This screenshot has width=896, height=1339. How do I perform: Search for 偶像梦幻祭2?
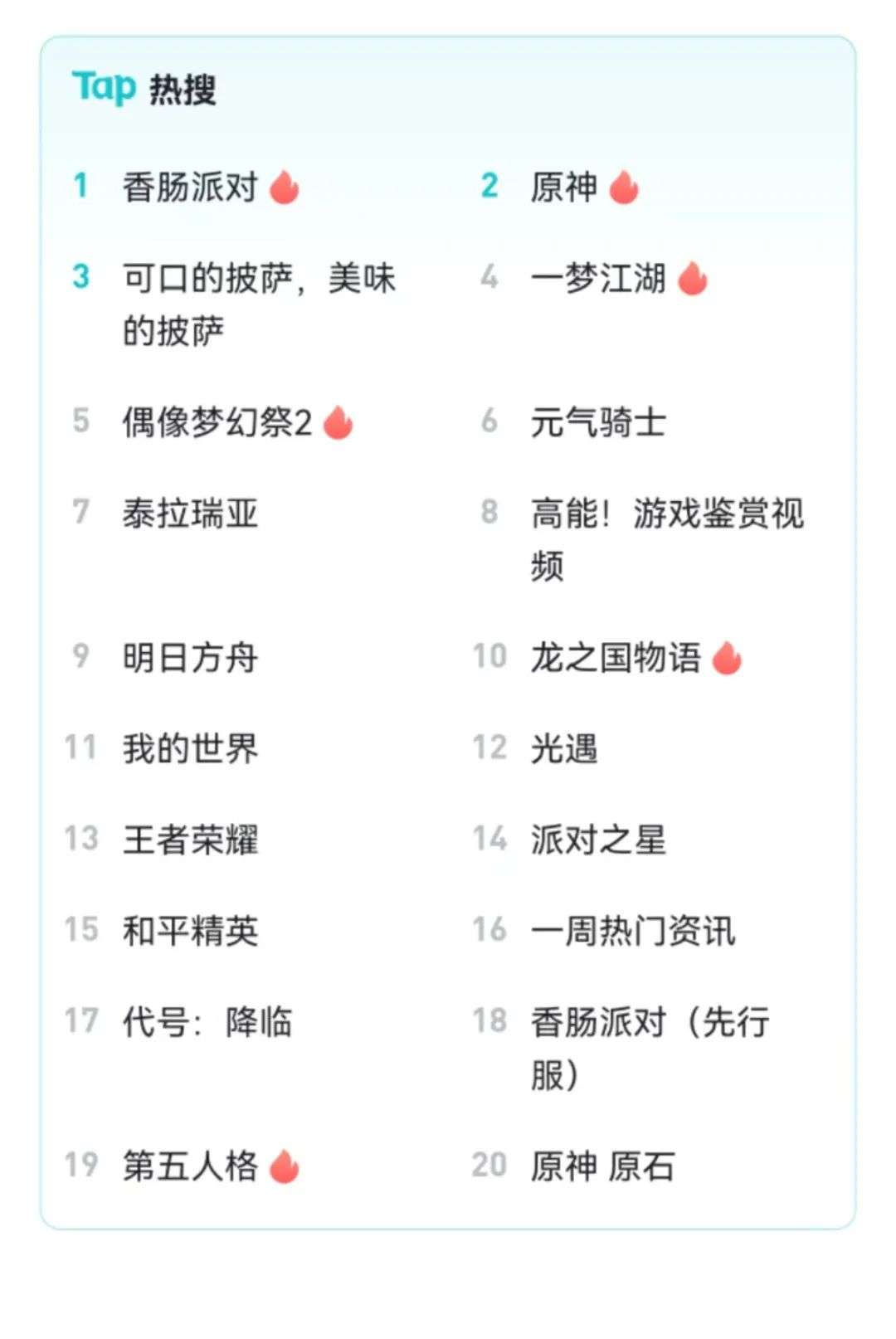[217, 422]
